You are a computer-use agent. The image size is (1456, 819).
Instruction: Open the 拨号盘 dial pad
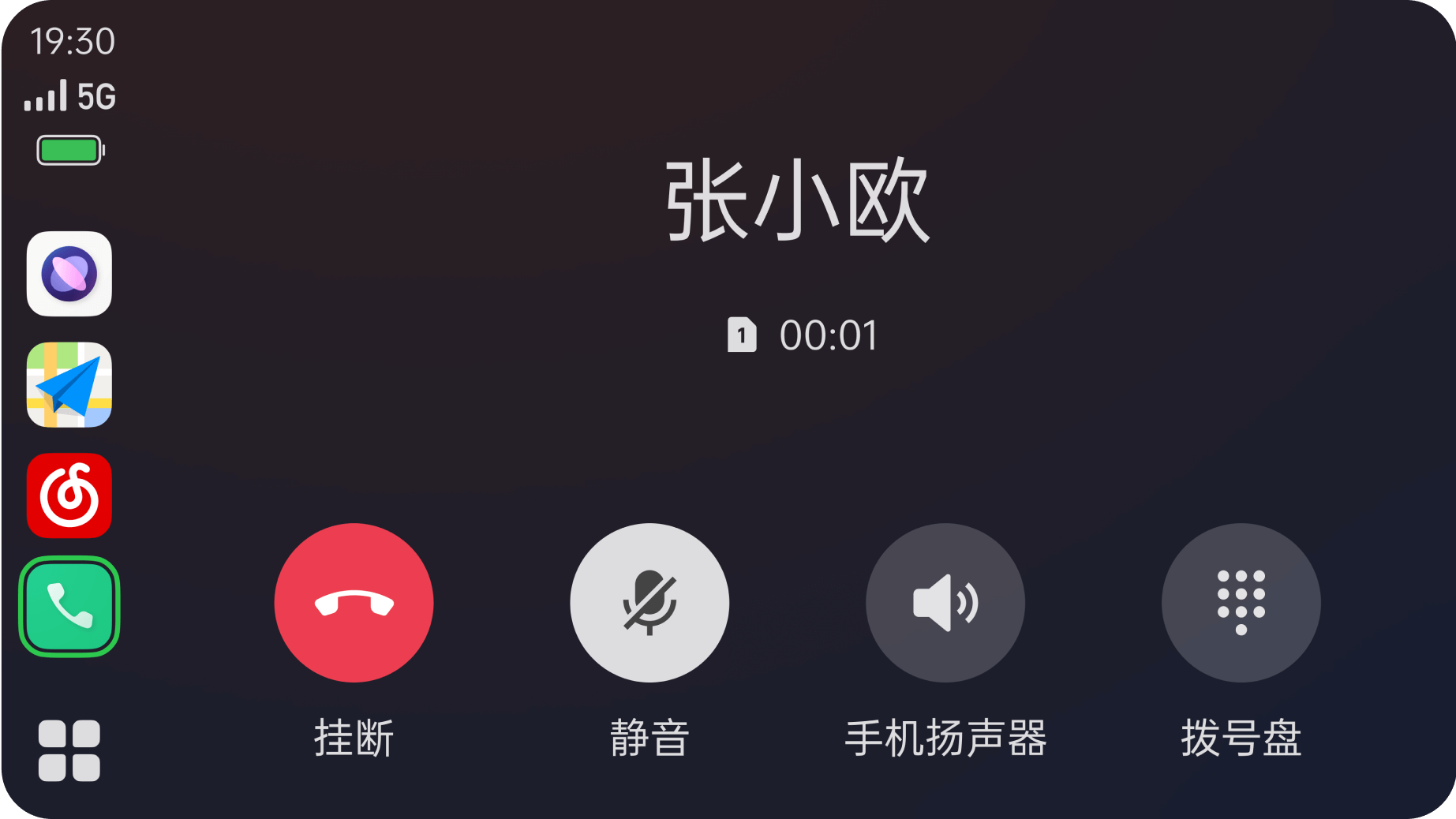[x=1241, y=603]
